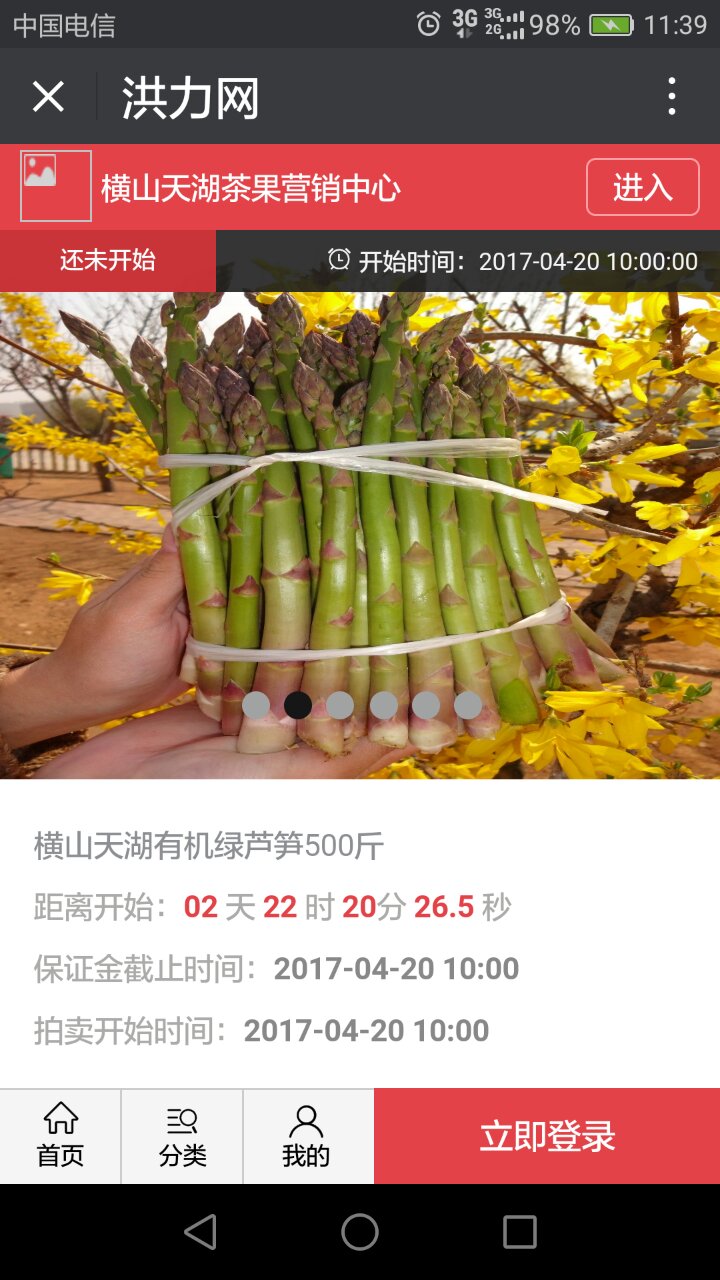
Task: Tap 进入 to enter the shop
Action: (x=642, y=187)
